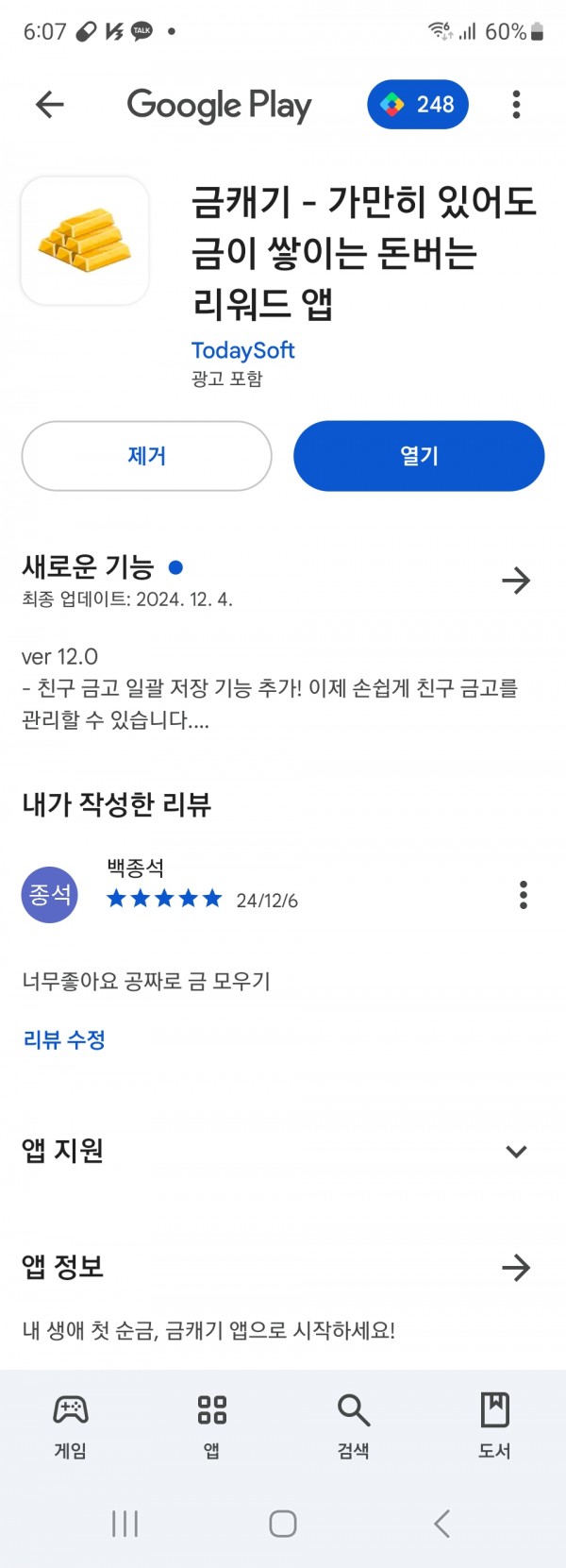The image size is (566, 1568).
Task: Open the 새로운 기능 details arrow
Action: 516,580
